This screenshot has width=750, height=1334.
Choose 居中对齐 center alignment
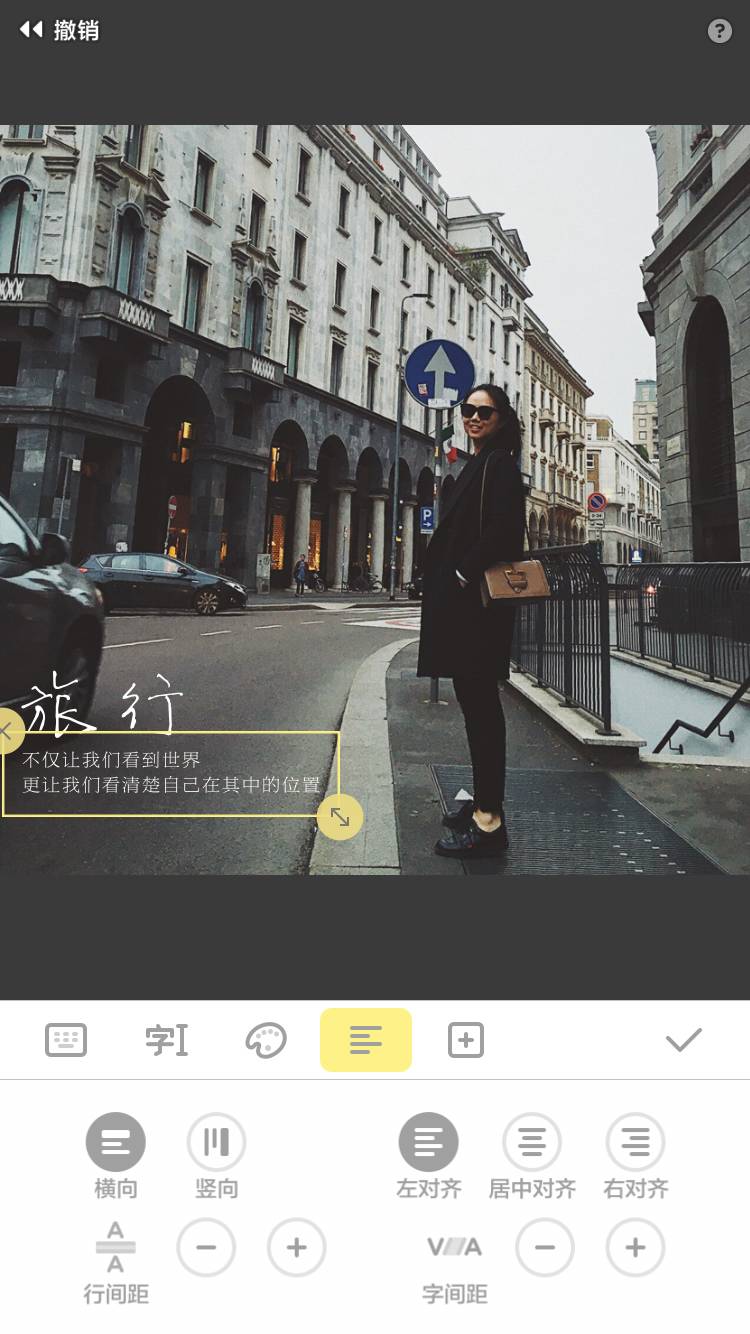[x=532, y=1140]
